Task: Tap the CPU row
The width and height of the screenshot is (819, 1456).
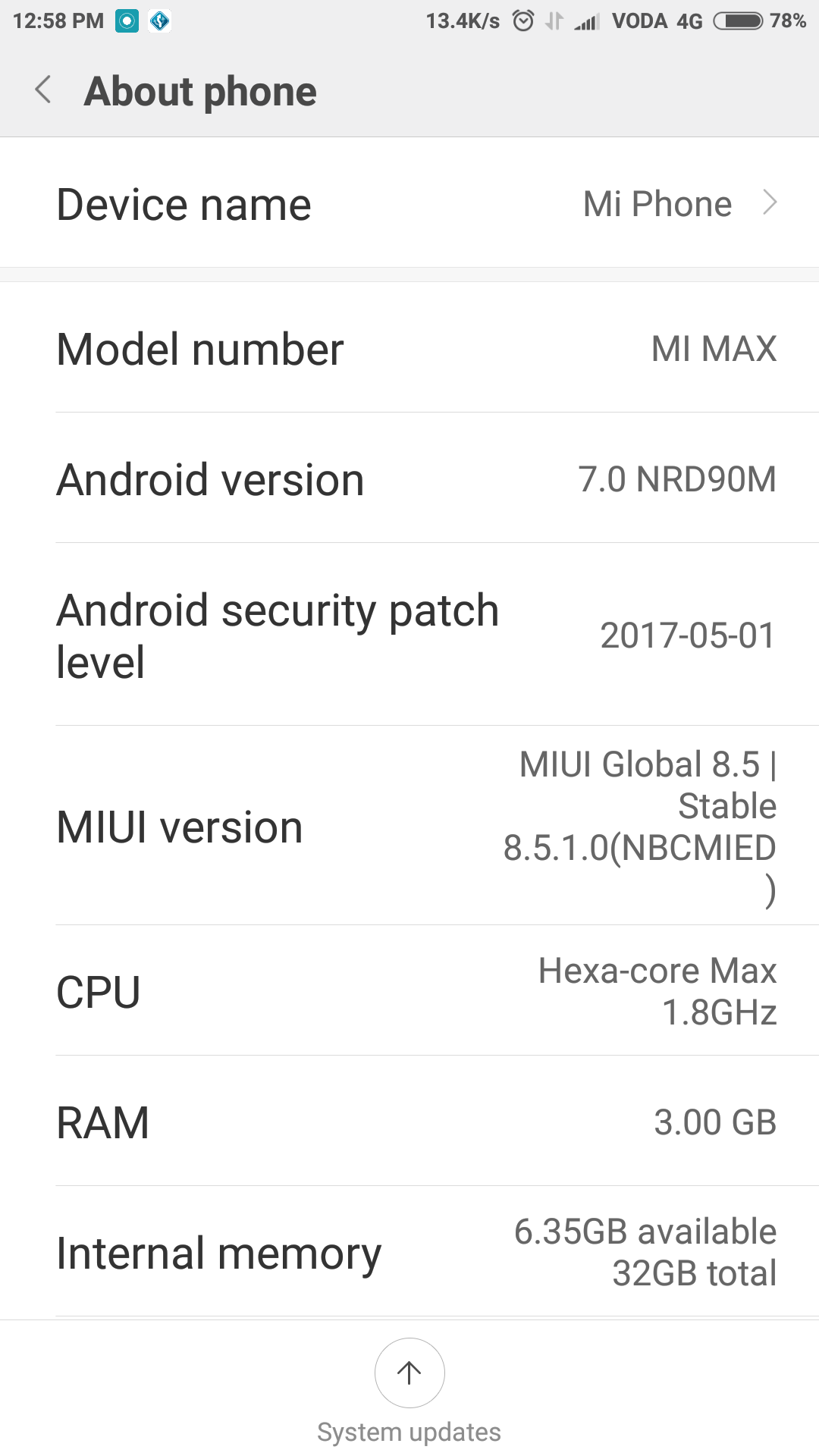Action: 409,991
